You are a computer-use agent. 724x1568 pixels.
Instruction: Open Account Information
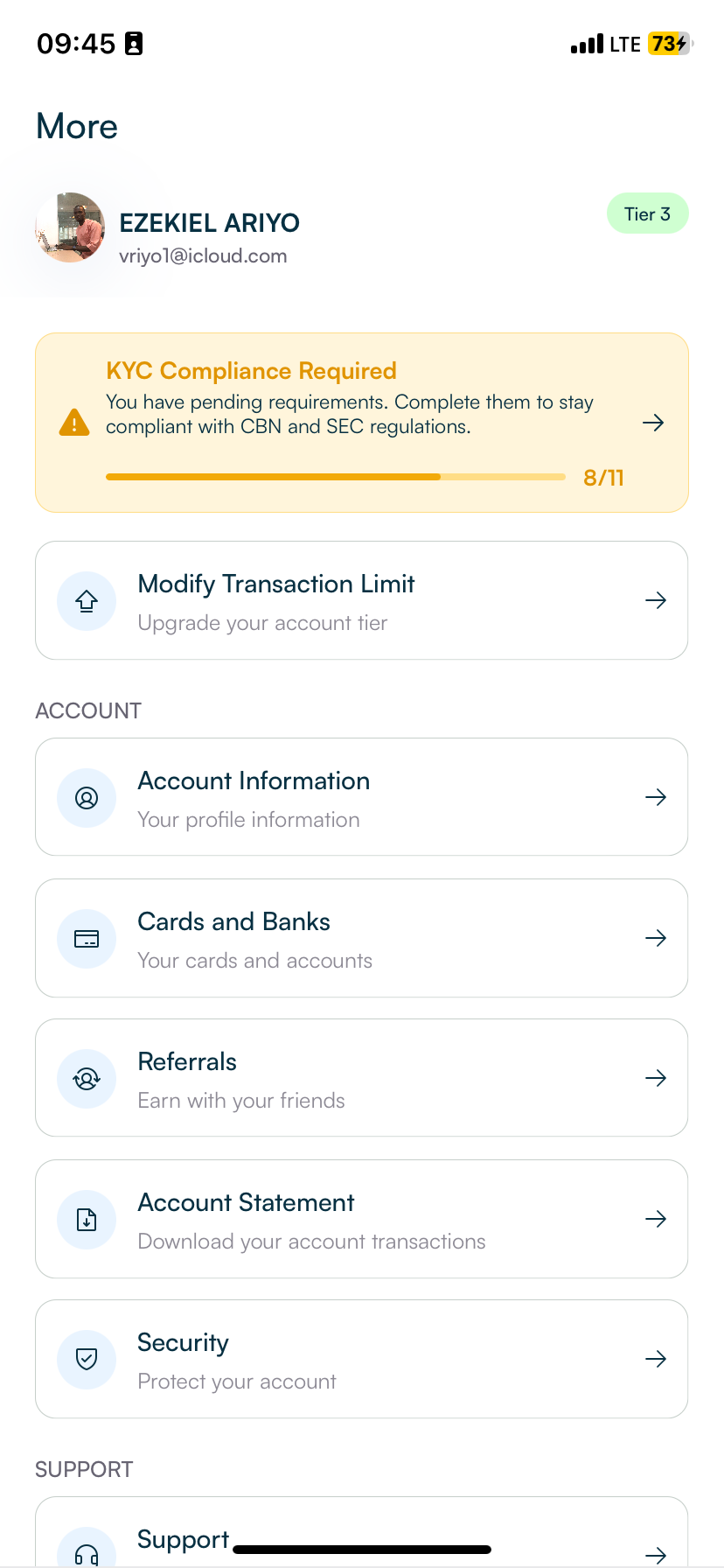pyautogui.click(x=361, y=797)
